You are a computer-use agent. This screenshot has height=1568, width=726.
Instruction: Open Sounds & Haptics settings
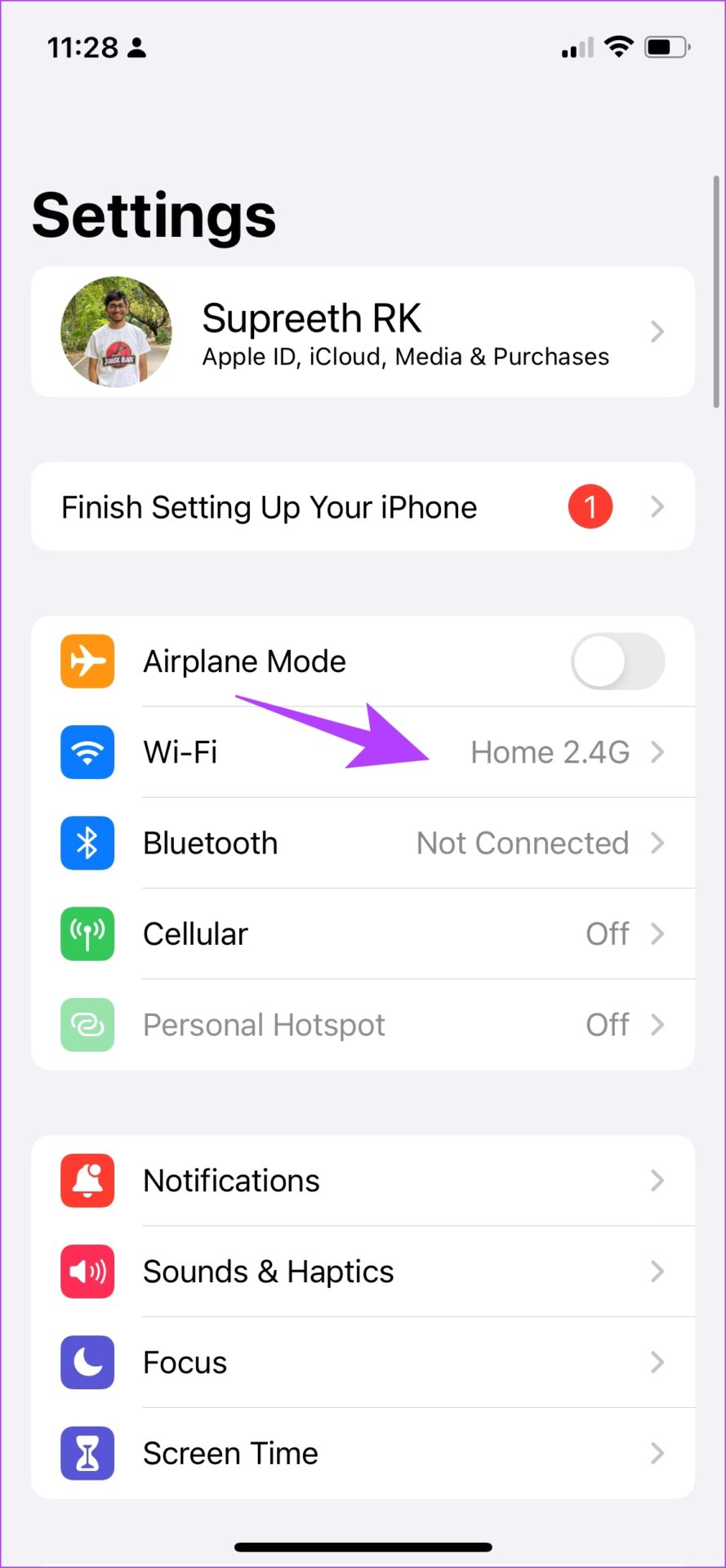tap(363, 1272)
